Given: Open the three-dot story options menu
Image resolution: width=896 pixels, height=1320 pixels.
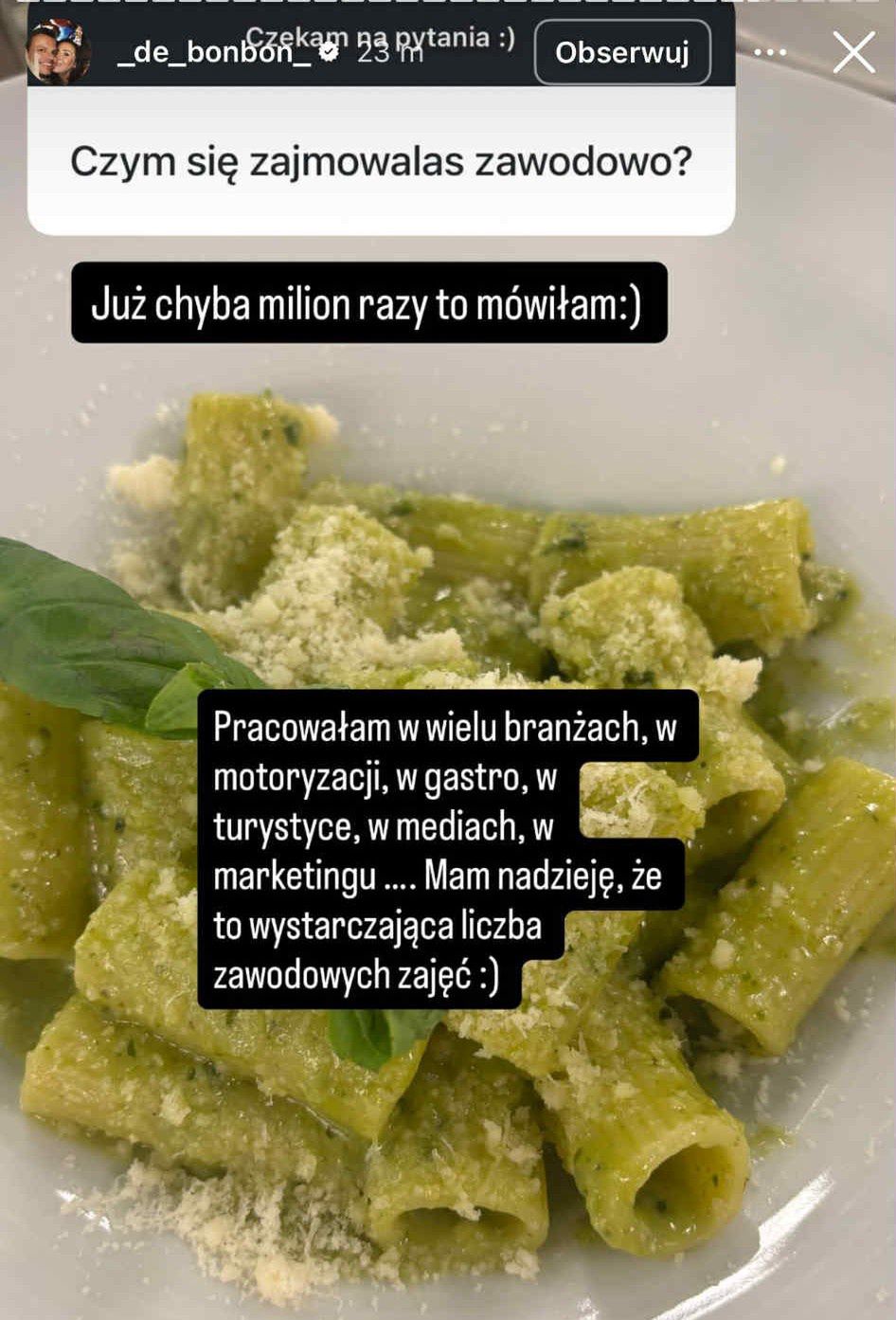Looking at the screenshot, I should click(x=770, y=53).
